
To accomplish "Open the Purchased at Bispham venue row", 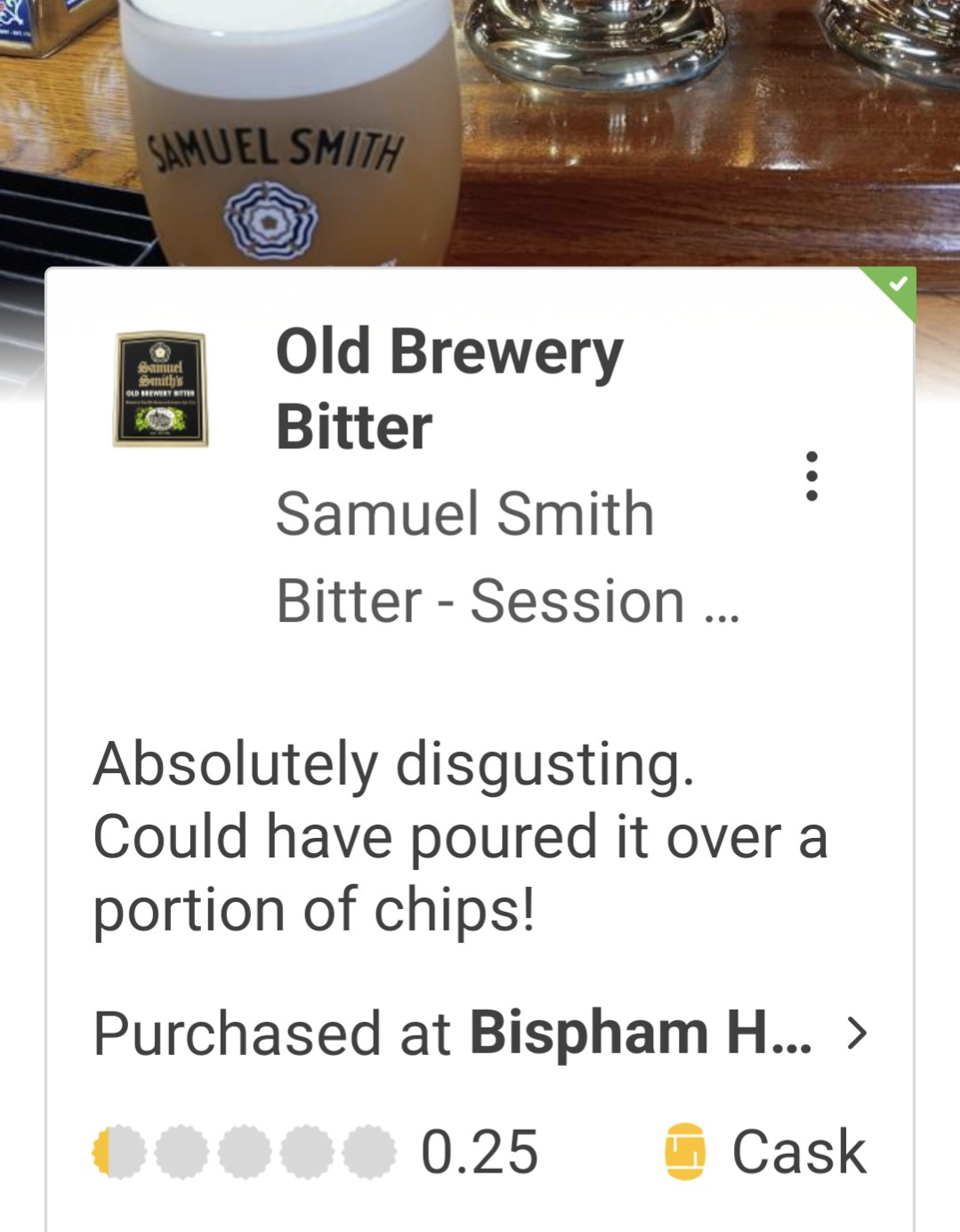I will tap(480, 1034).
